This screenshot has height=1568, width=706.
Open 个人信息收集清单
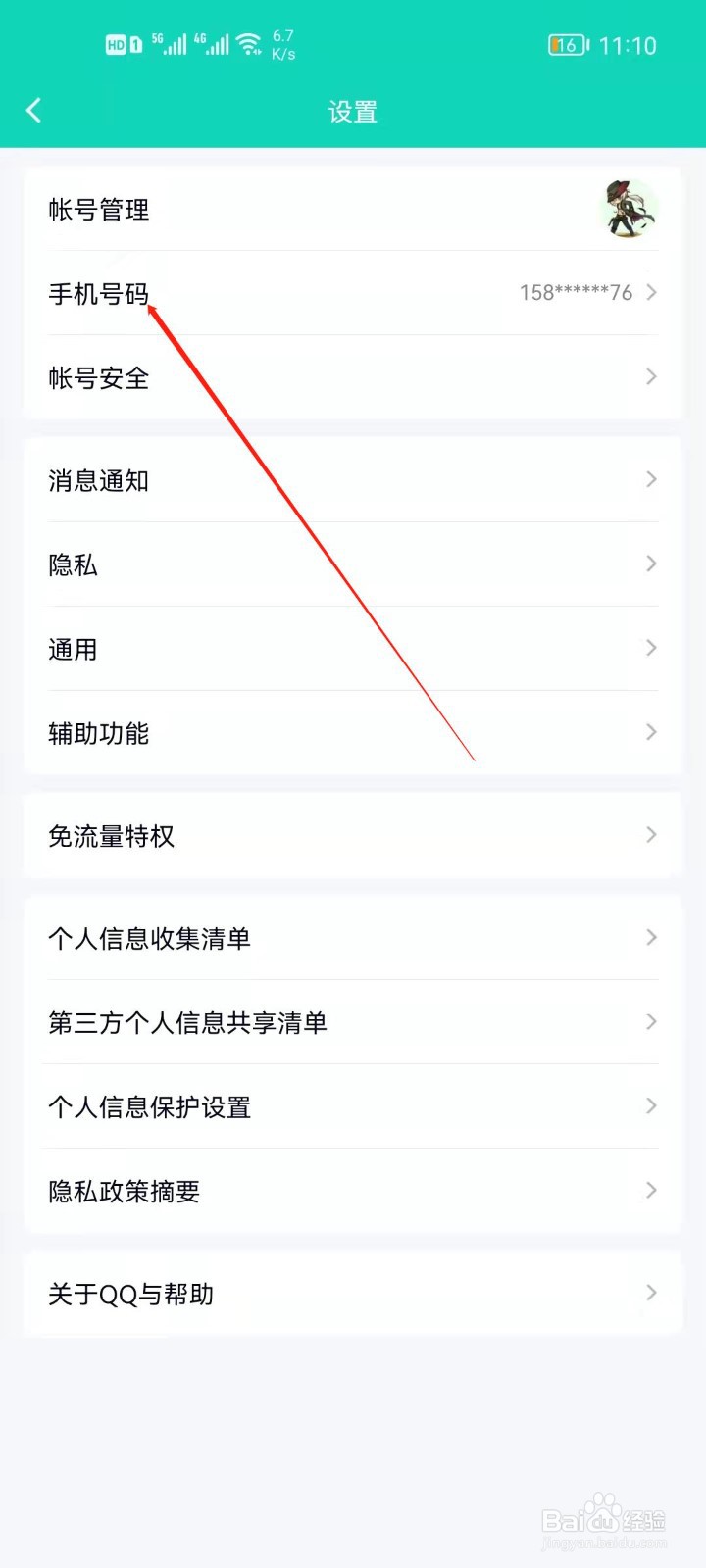point(353,938)
